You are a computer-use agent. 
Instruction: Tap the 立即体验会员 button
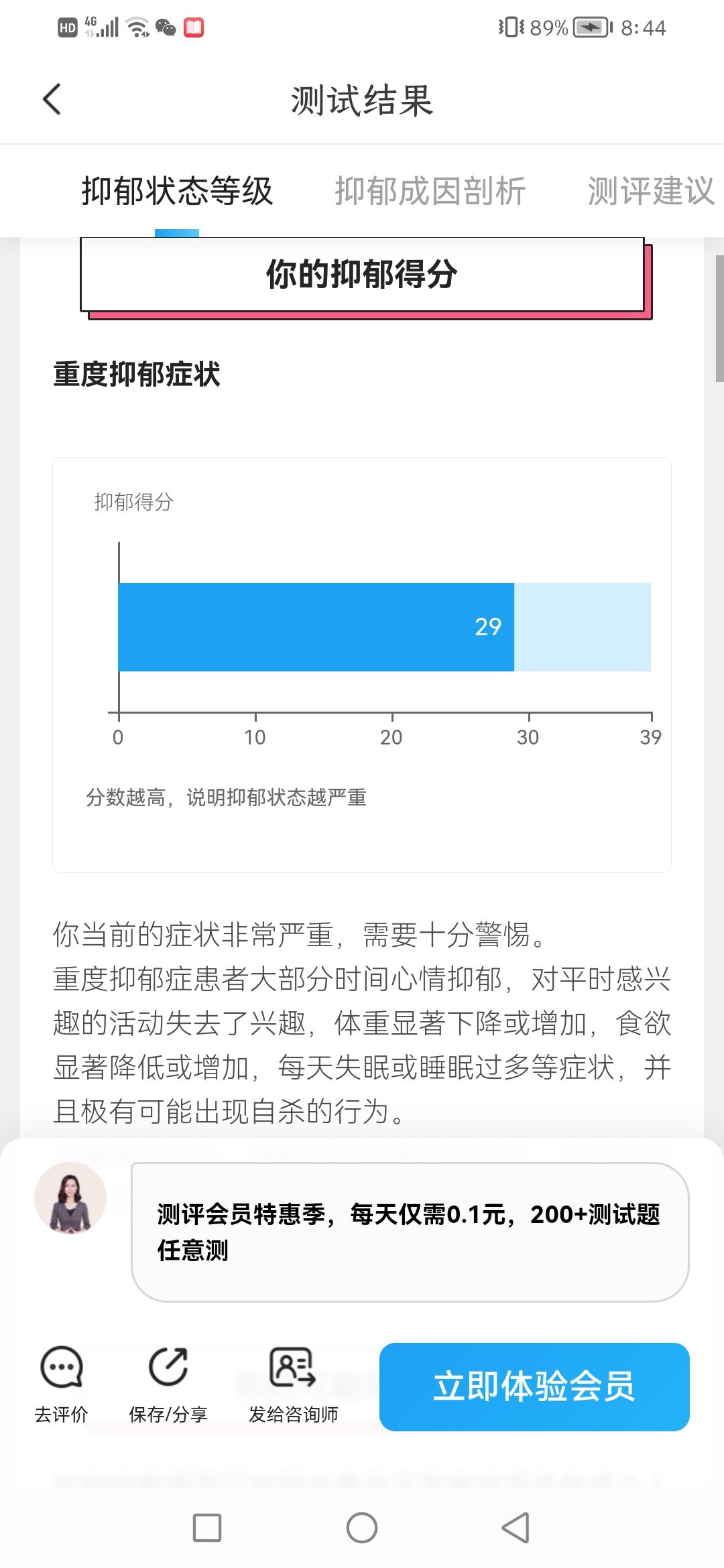click(x=534, y=1386)
